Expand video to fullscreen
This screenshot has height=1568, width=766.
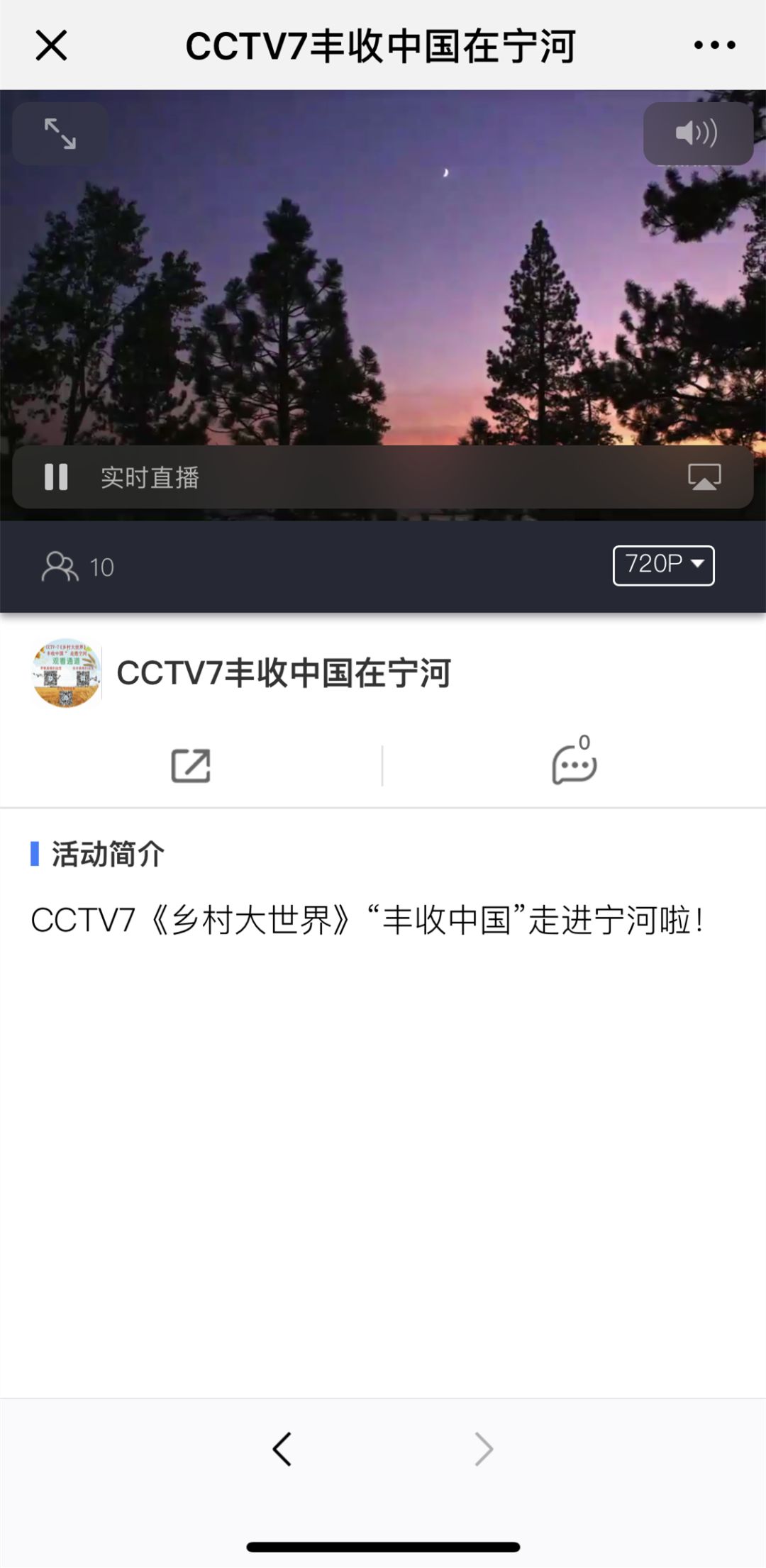[x=60, y=134]
